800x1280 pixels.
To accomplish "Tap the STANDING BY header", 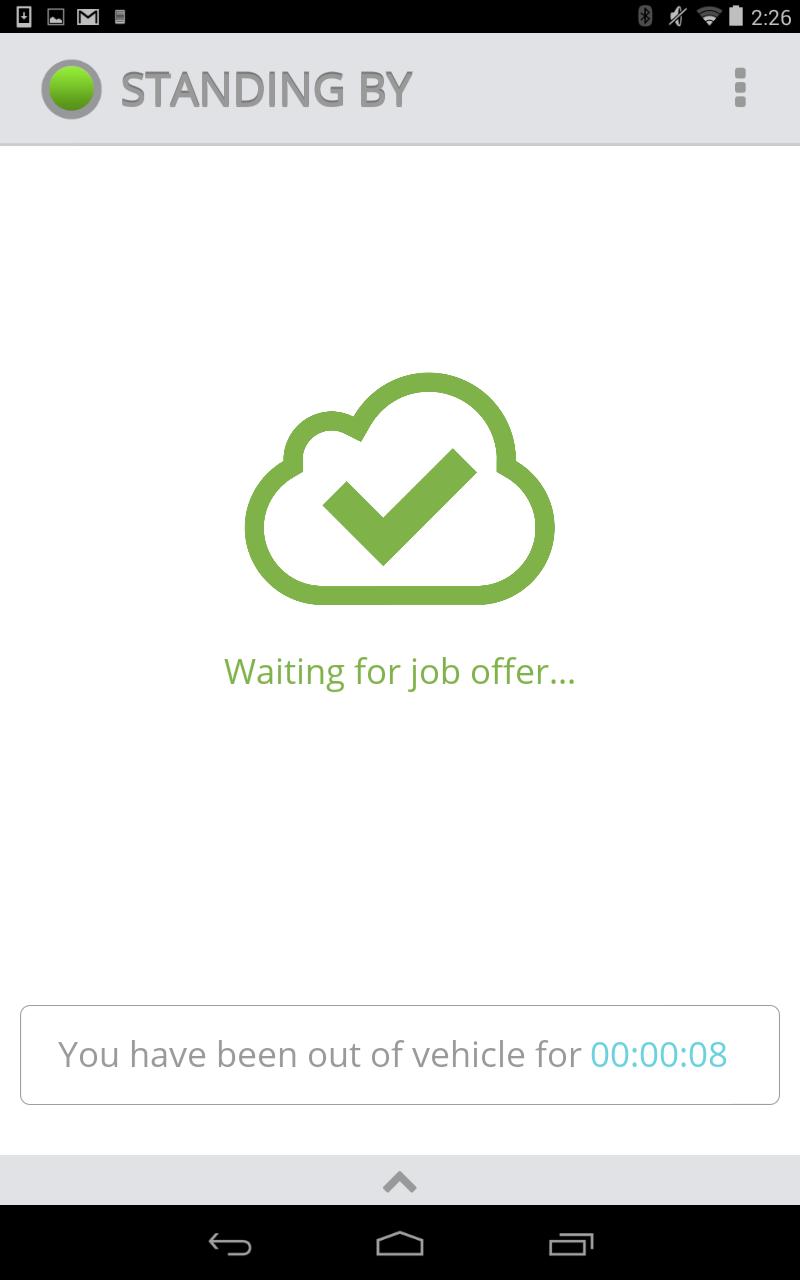I will pyautogui.click(x=266, y=88).
